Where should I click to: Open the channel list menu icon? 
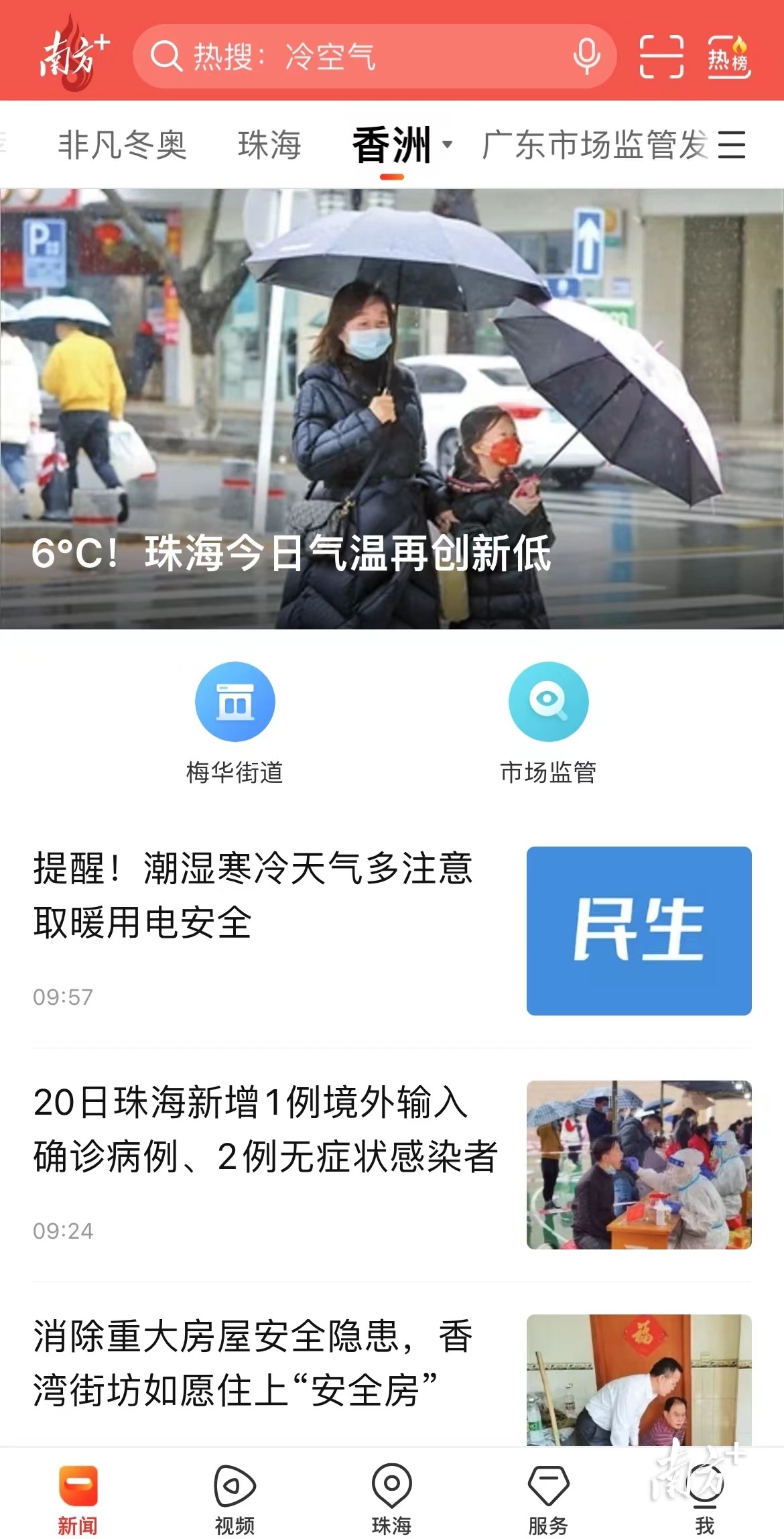732,145
